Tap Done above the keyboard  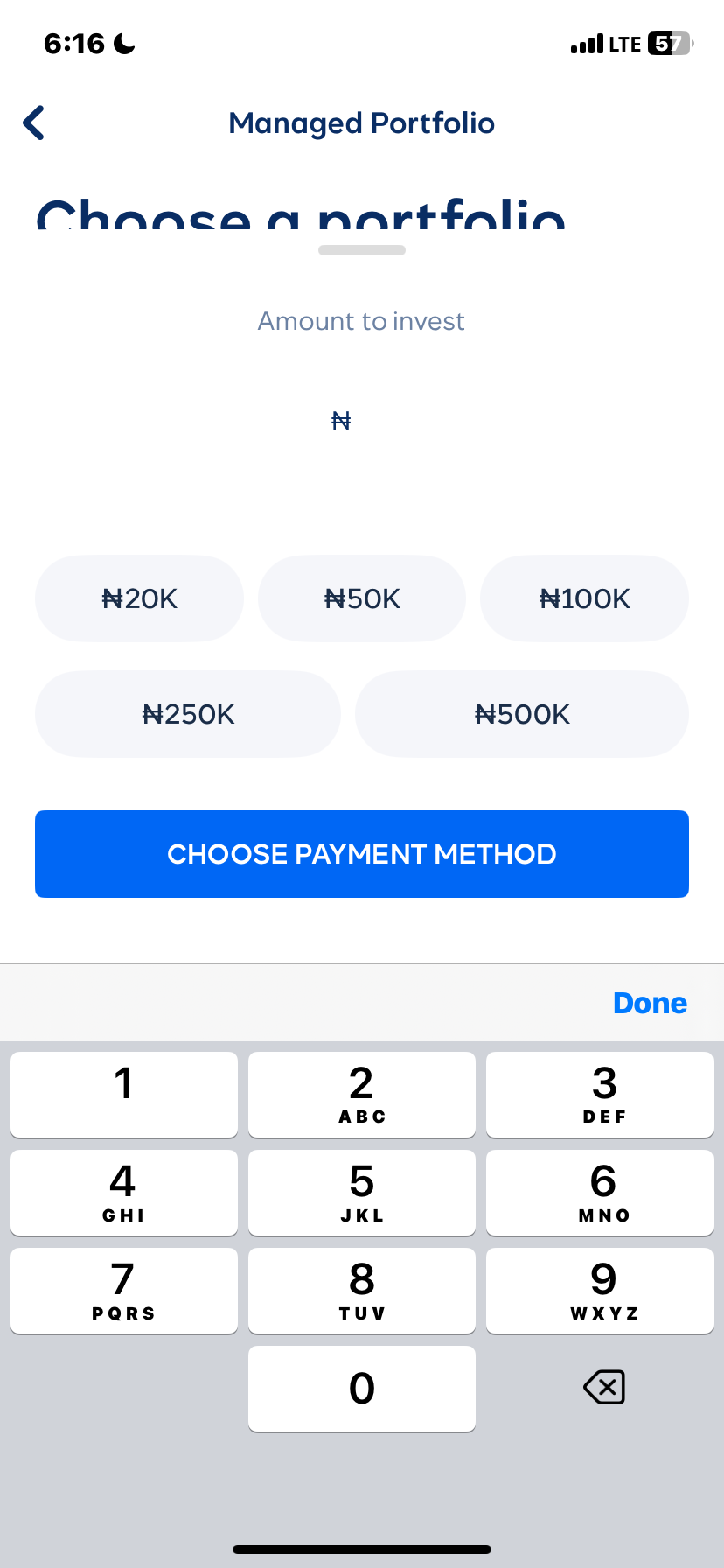click(x=650, y=1002)
